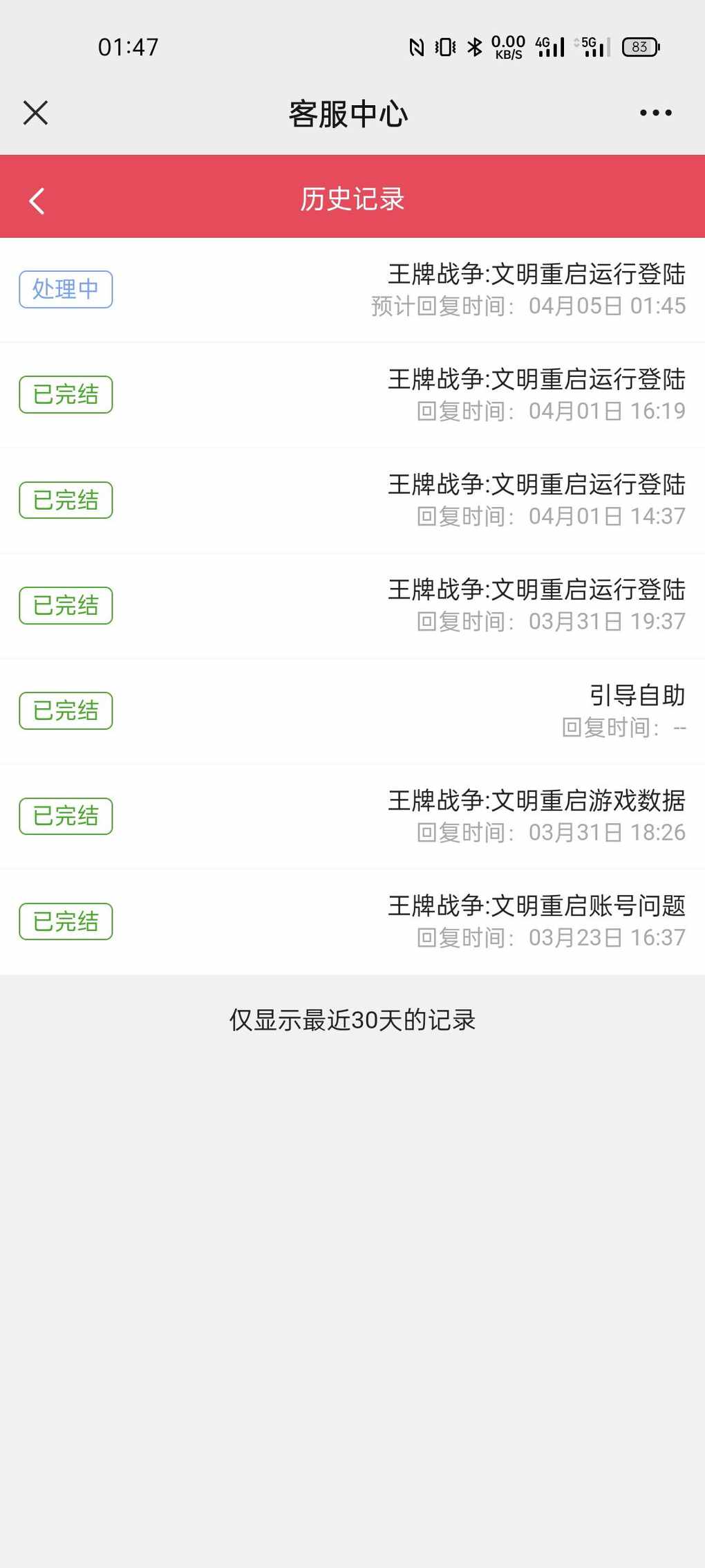Open the 处理中 record due 04月05日 01:45

coord(352,290)
